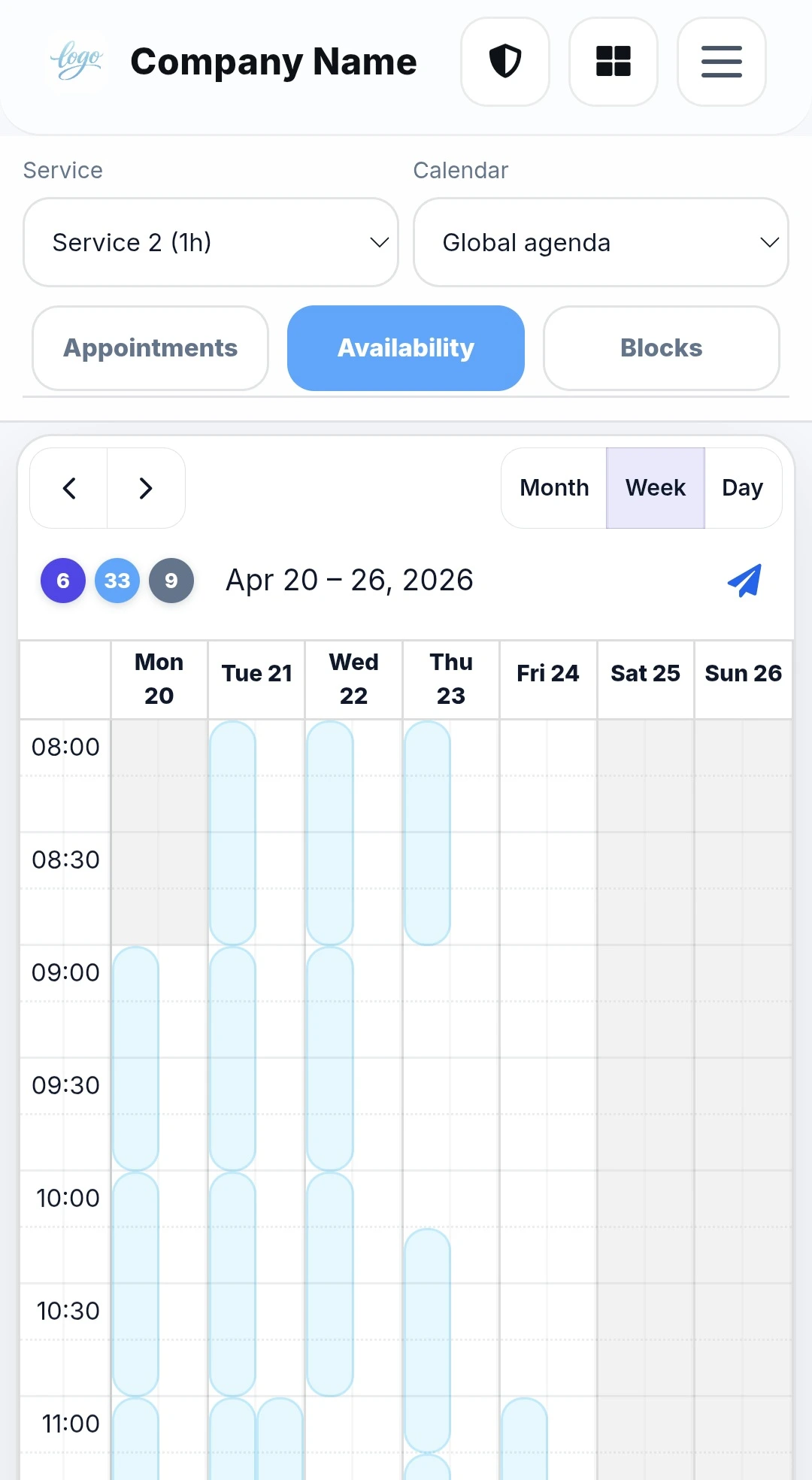This screenshot has width=812, height=1480.
Task: Click the purple counter badge showing 6
Action: point(63,580)
